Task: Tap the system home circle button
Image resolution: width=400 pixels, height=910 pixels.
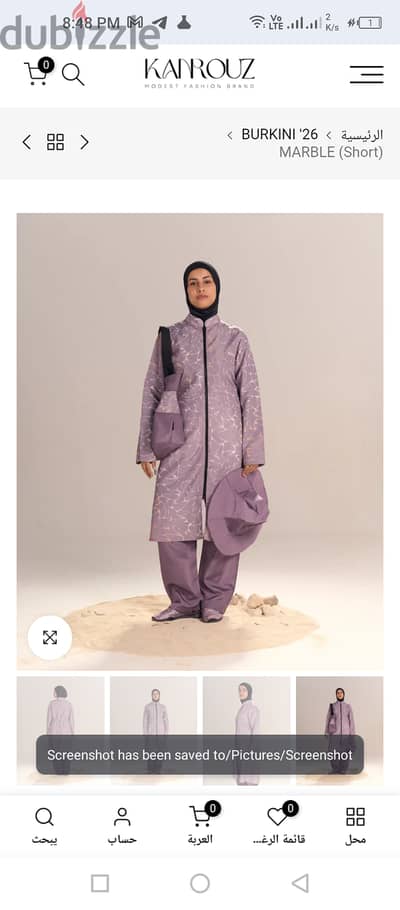Action: pyautogui.click(x=200, y=883)
